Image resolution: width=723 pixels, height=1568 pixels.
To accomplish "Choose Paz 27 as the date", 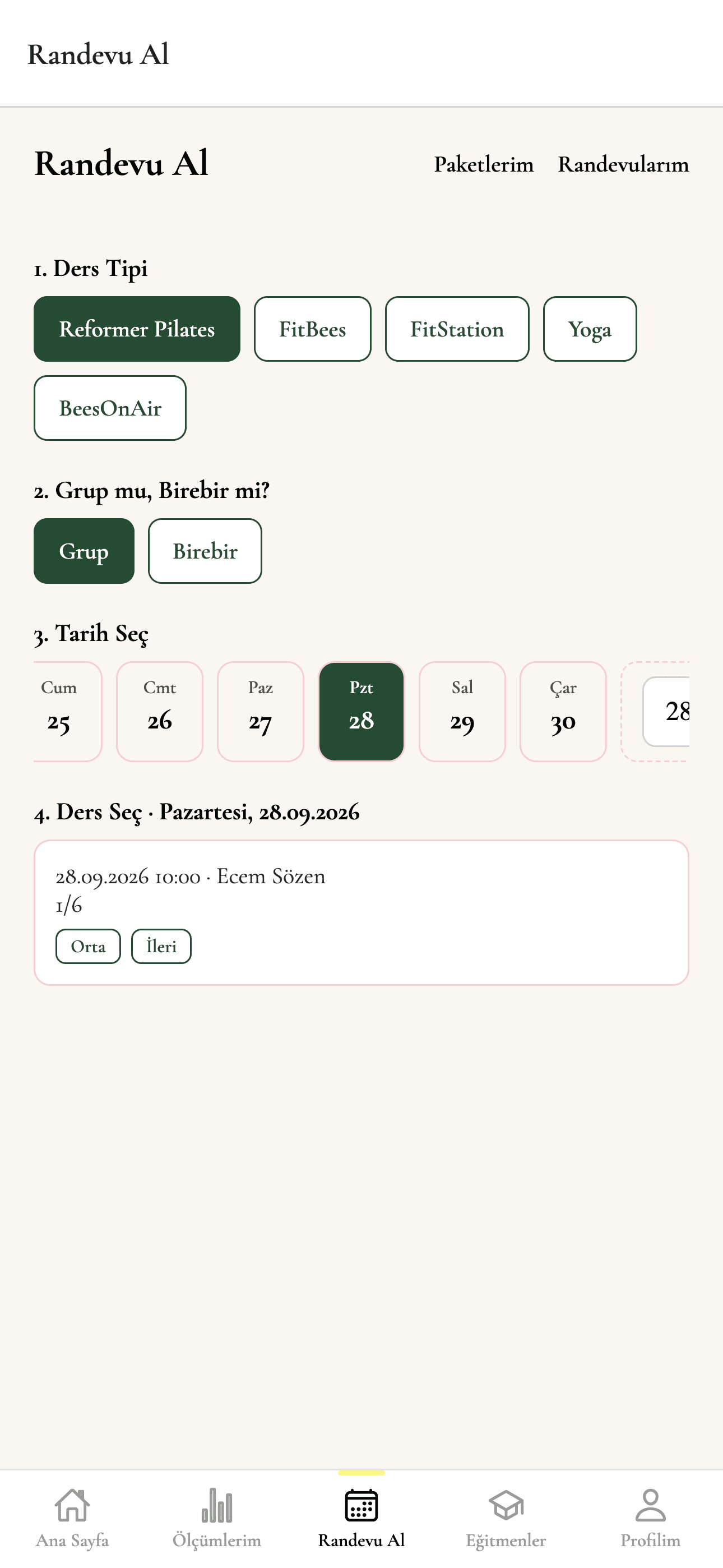I will pos(261,711).
